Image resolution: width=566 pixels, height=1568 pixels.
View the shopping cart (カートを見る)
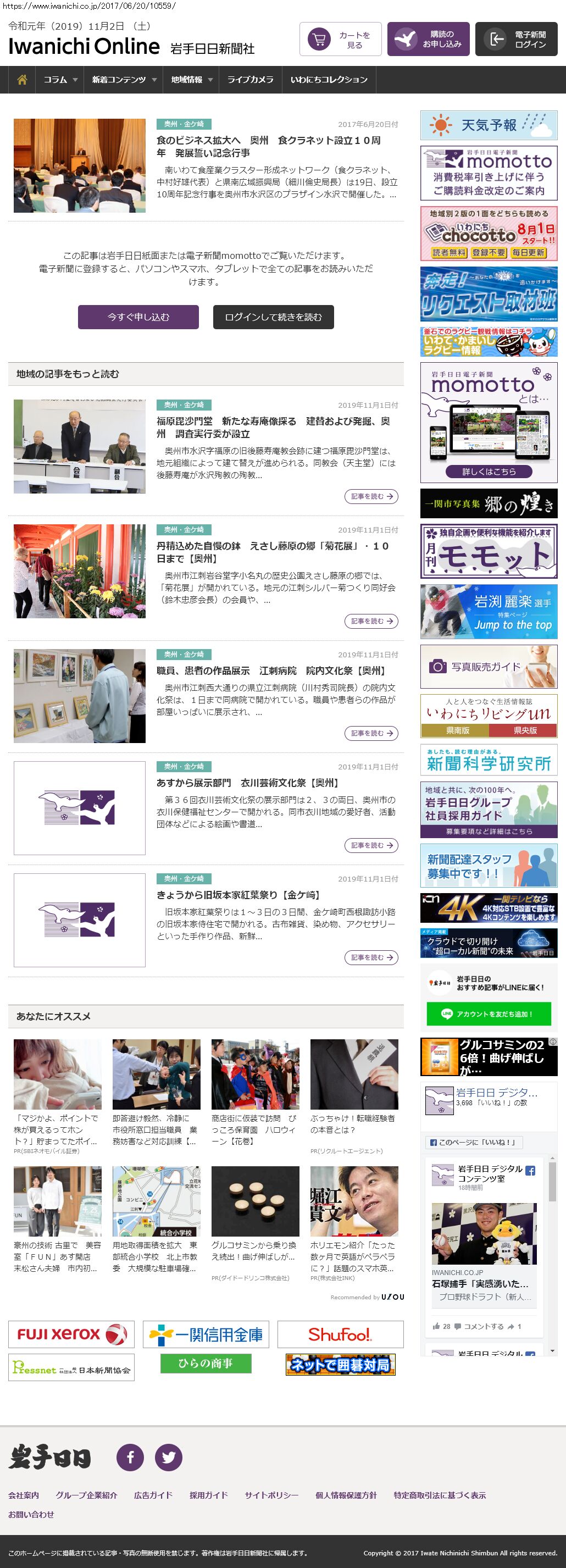click(x=340, y=40)
